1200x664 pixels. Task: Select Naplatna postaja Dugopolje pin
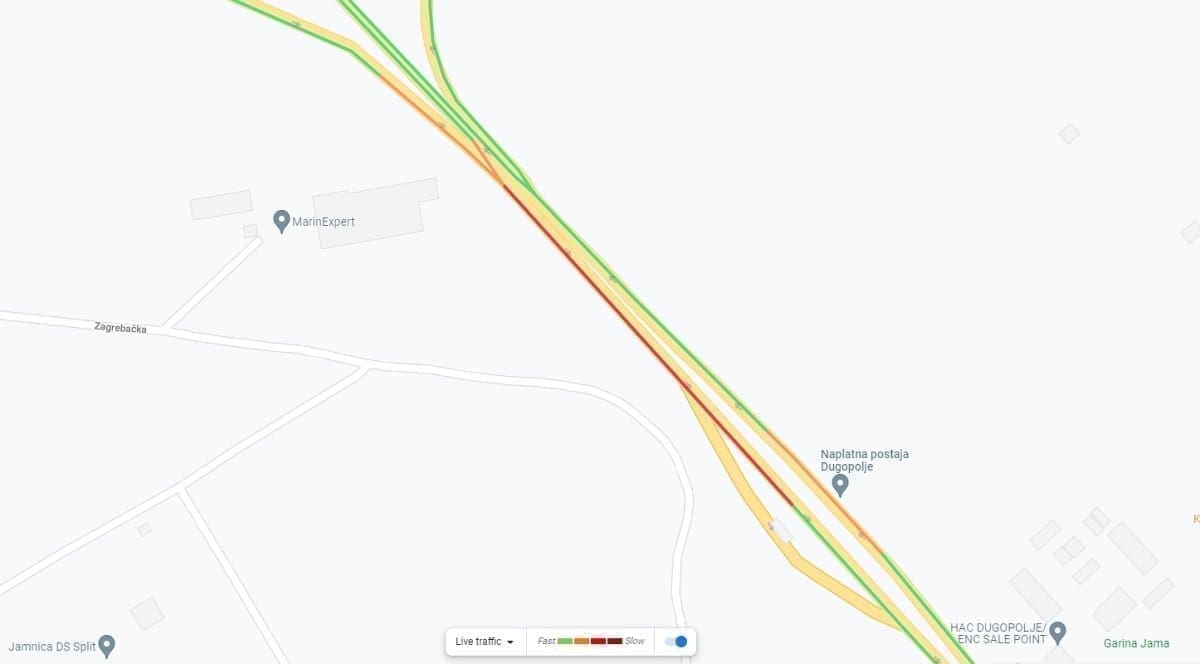pyautogui.click(x=840, y=485)
